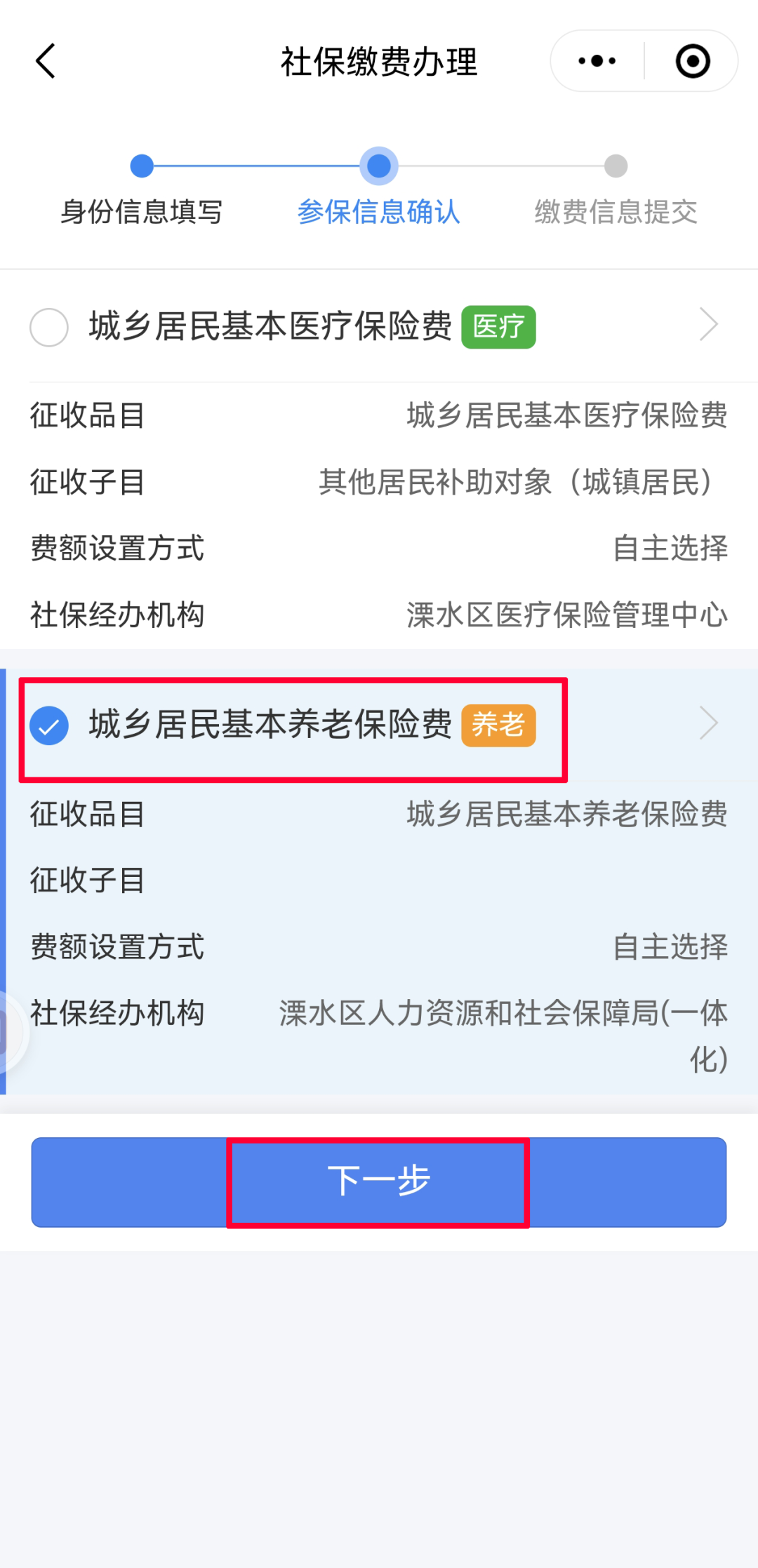Select 城乡居民基本医疗保险费 radio button

49,327
